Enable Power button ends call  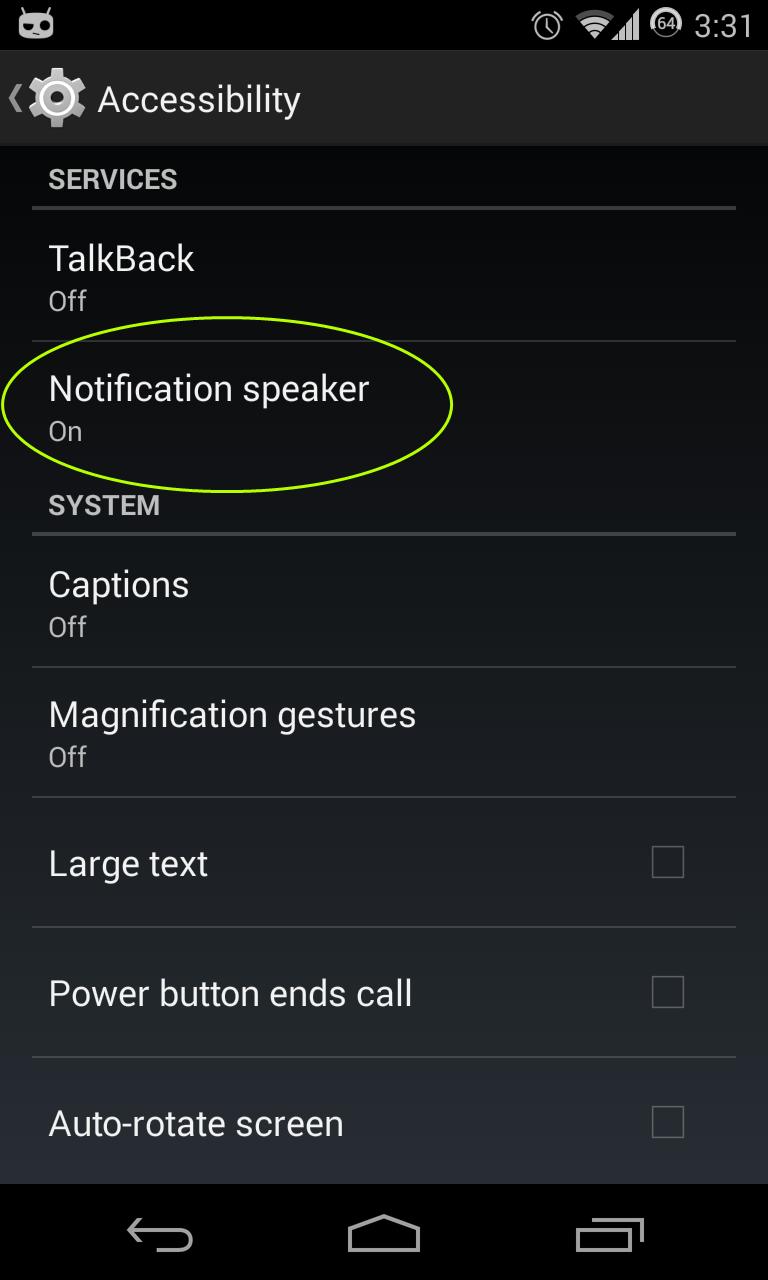tap(668, 991)
